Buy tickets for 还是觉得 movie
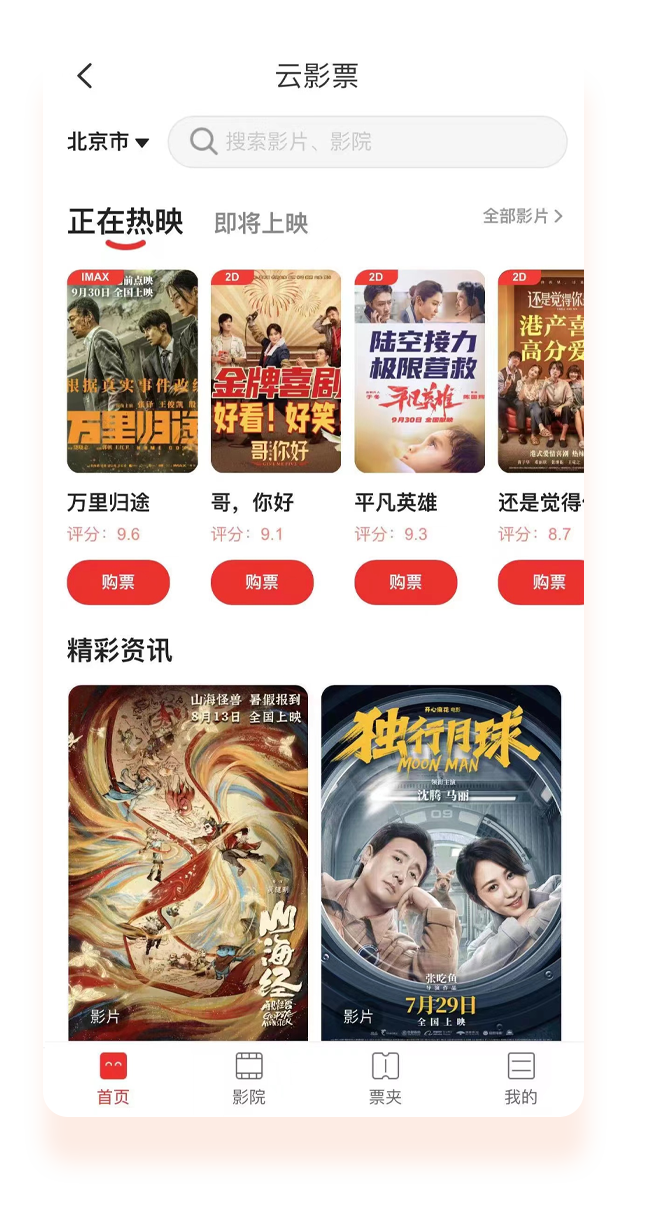 544,582
